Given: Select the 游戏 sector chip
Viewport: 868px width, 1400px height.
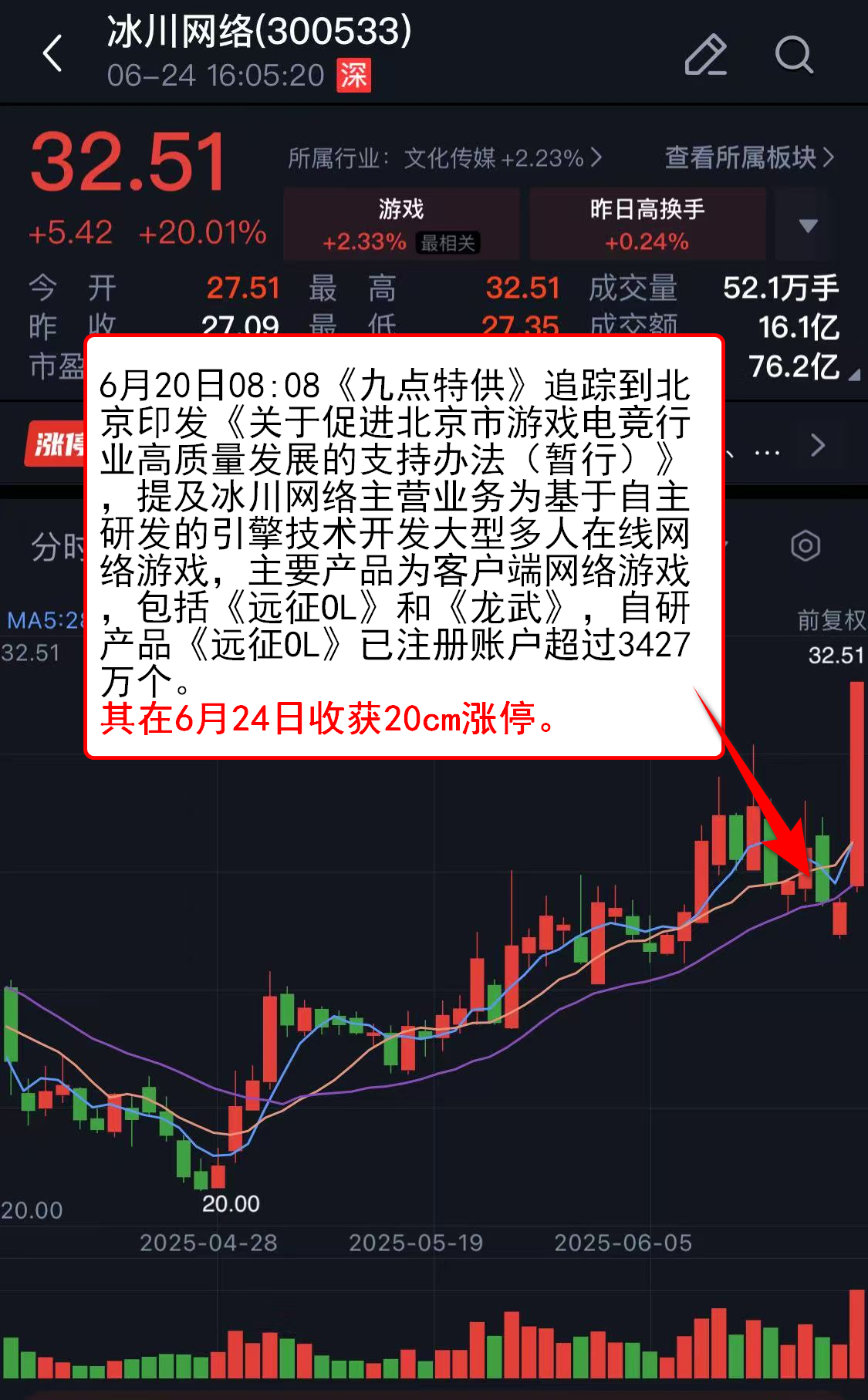Looking at the screenshot, I should pos(401,224).
